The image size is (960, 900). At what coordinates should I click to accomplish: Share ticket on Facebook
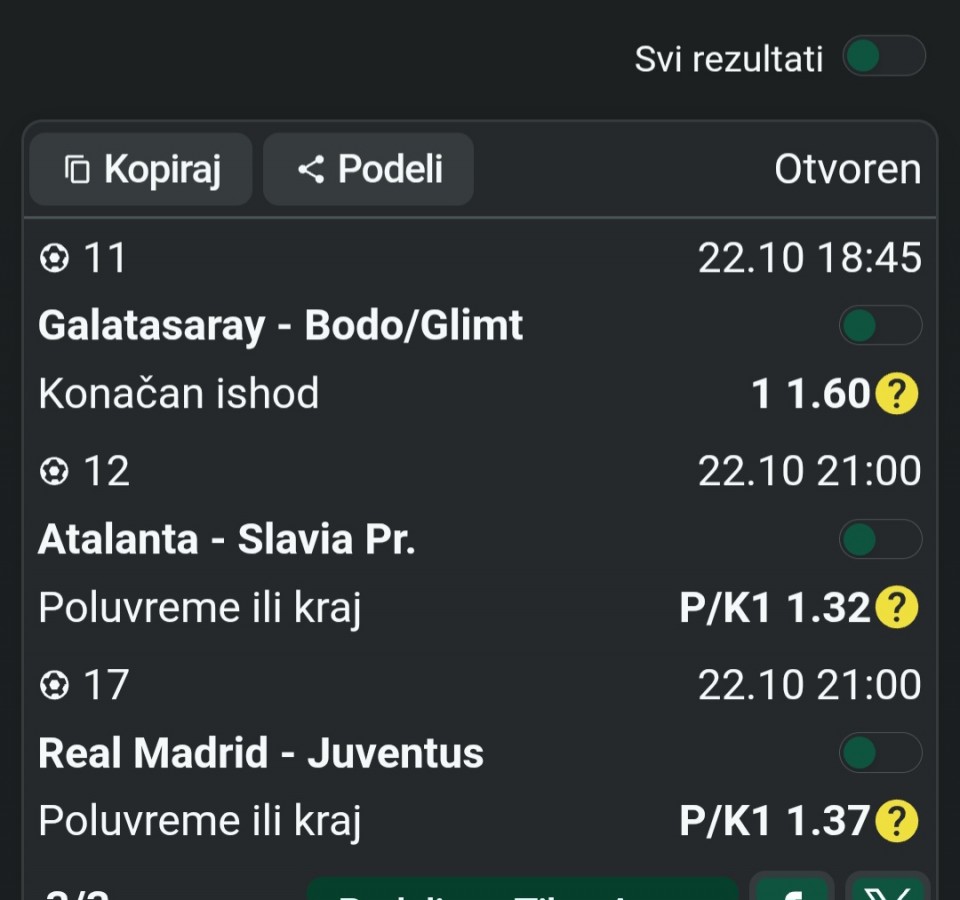click(792, 888)
